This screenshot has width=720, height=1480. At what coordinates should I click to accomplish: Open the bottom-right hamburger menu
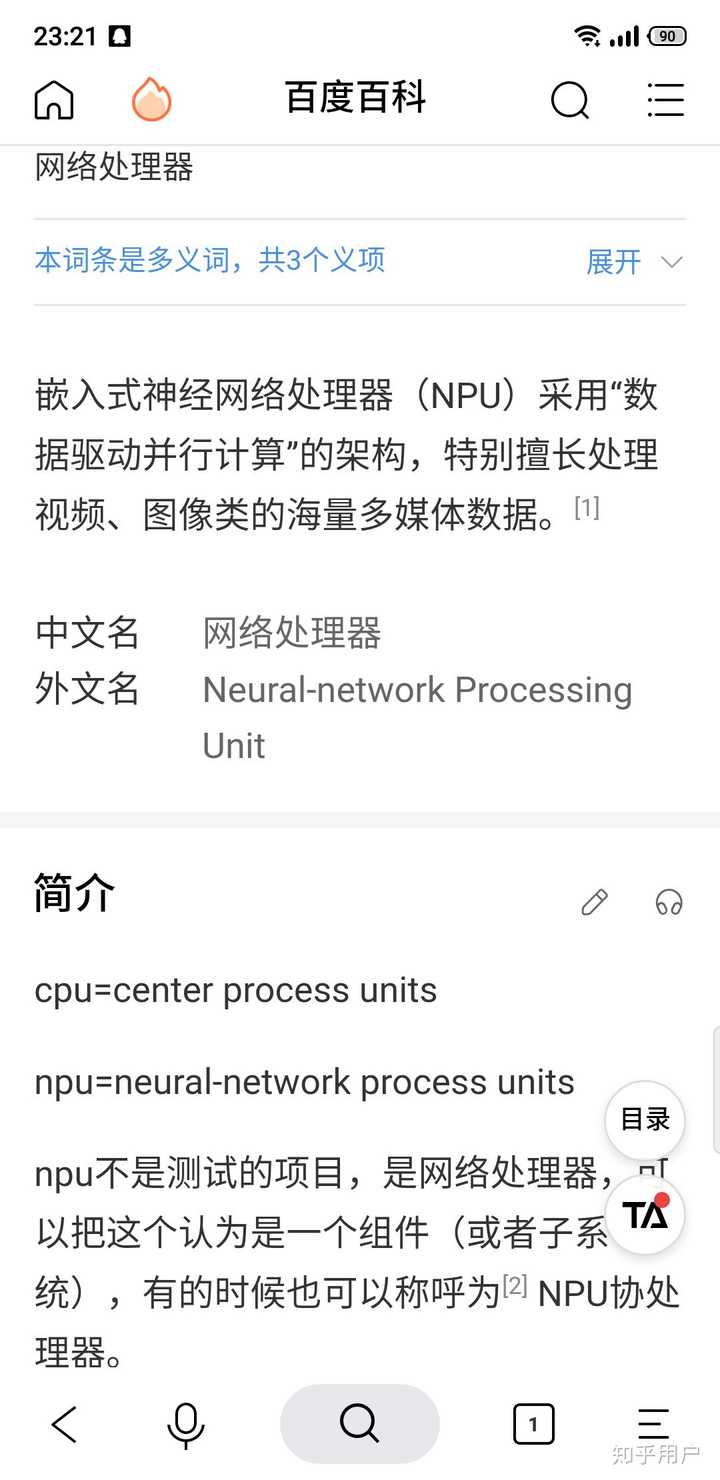pos(652,1424)
